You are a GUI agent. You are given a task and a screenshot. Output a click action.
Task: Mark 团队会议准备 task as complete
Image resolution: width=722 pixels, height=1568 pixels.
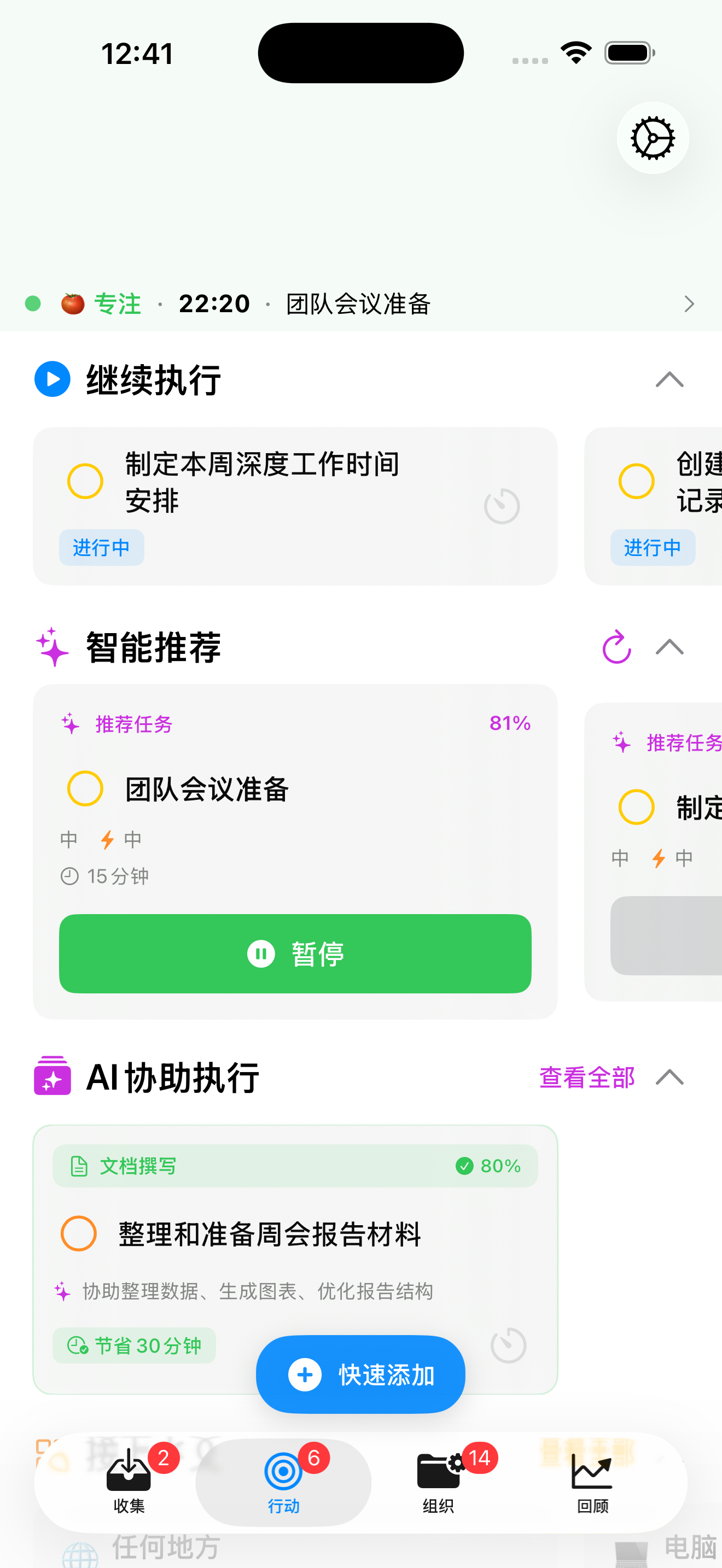85,788
